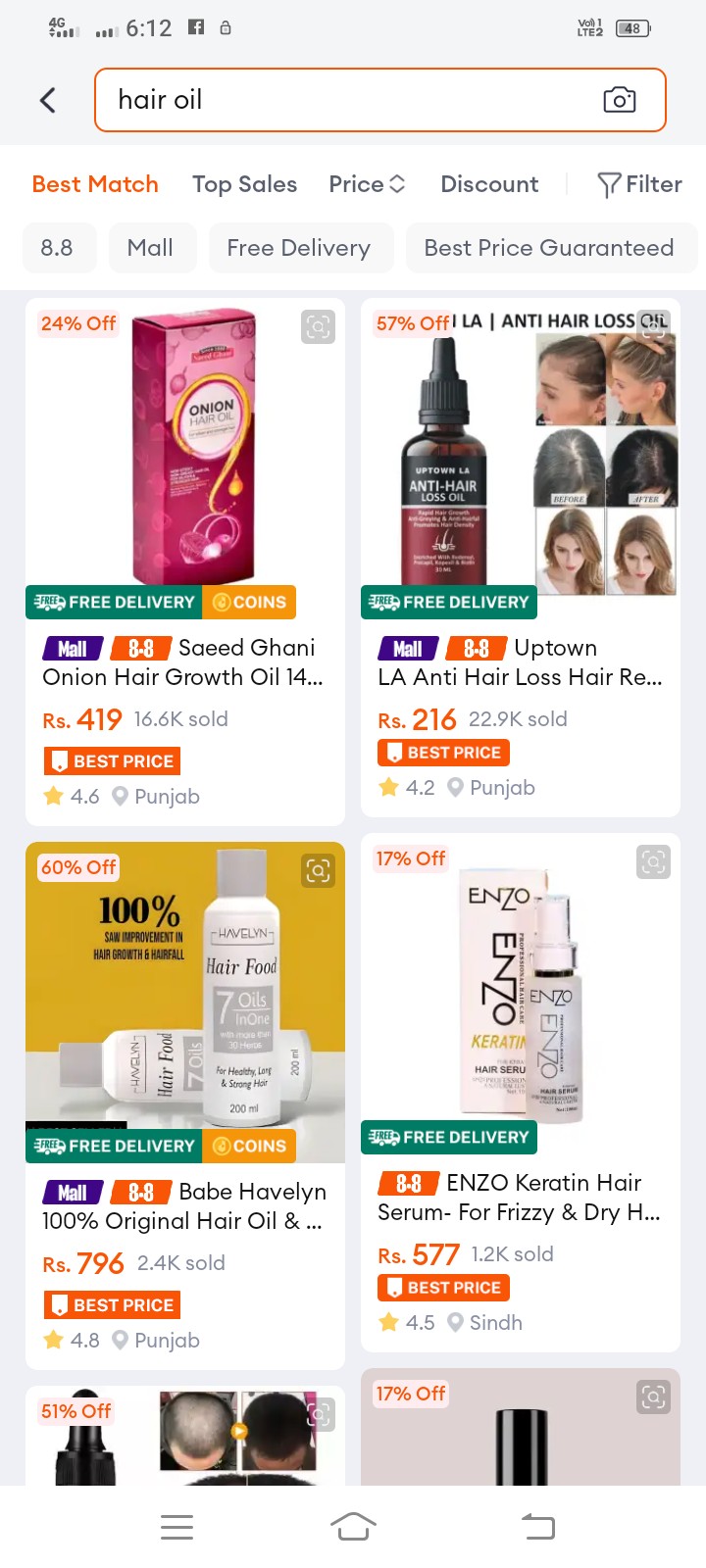Select the Best Match sort tab
706x1568 pixels.
(x=95, y=184)
